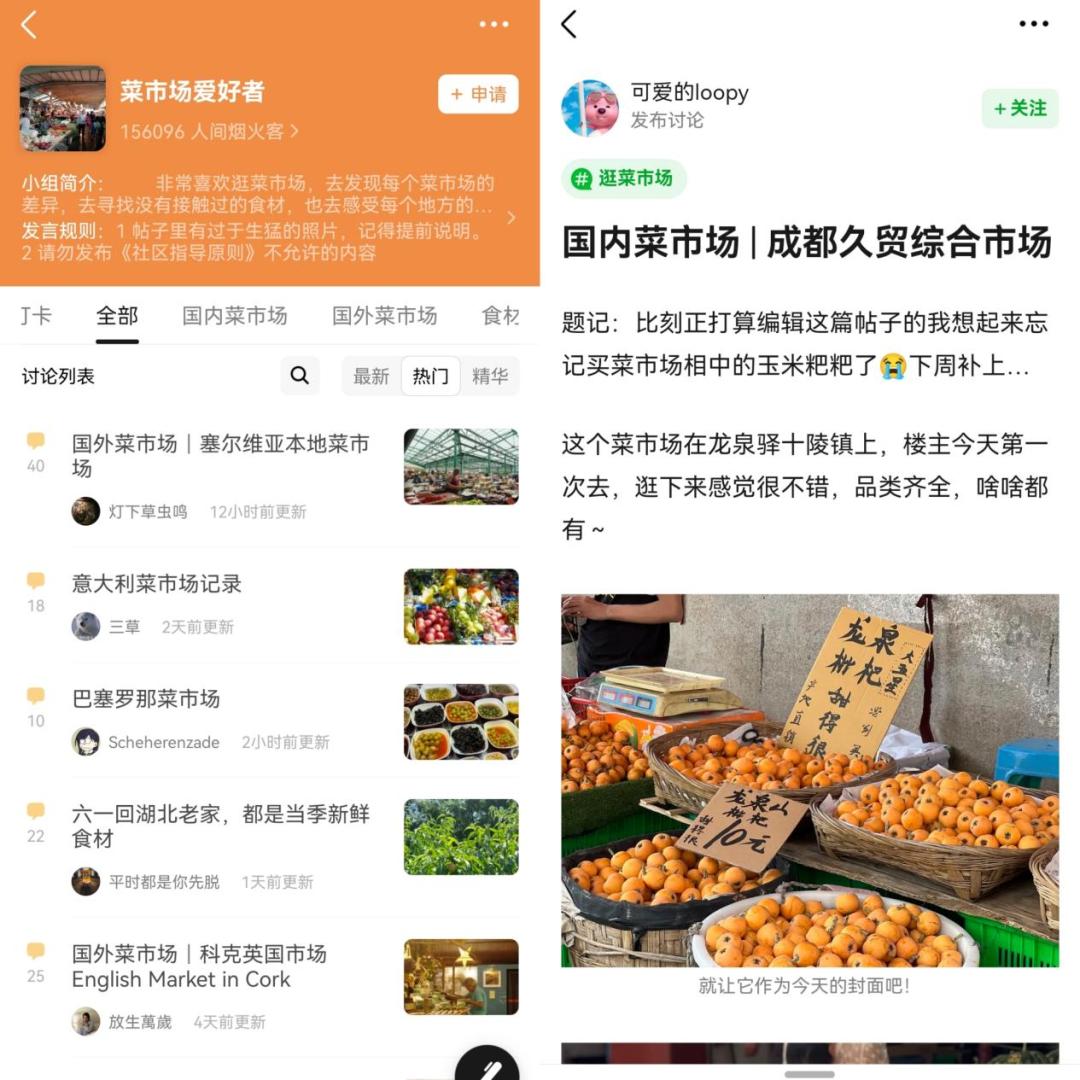Screen dimensions: 1080x1080
Task: Tap 申请 to join the group
Action: 478,94
